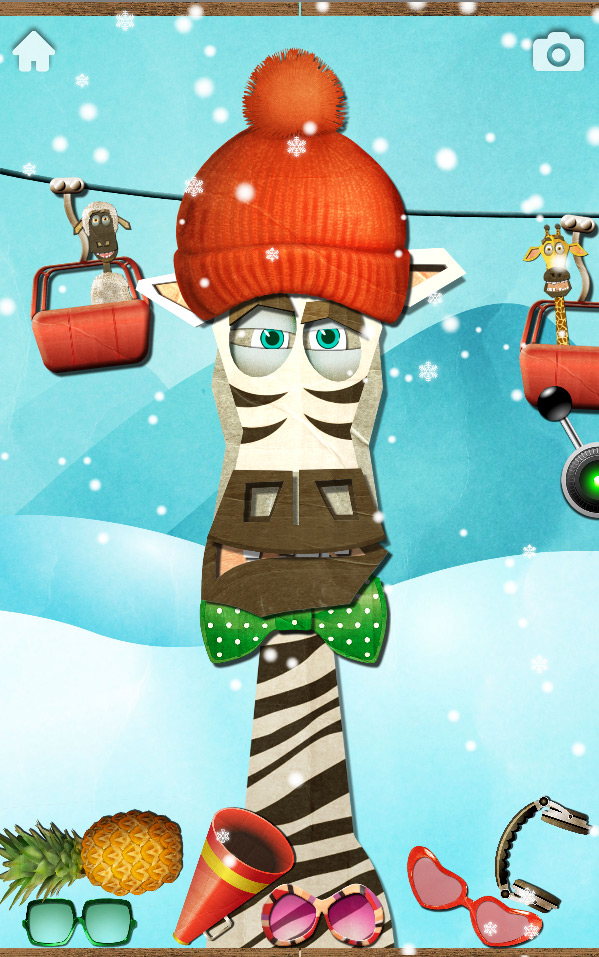
Task: Select the pink striped sunglasses
Action: 322,915
